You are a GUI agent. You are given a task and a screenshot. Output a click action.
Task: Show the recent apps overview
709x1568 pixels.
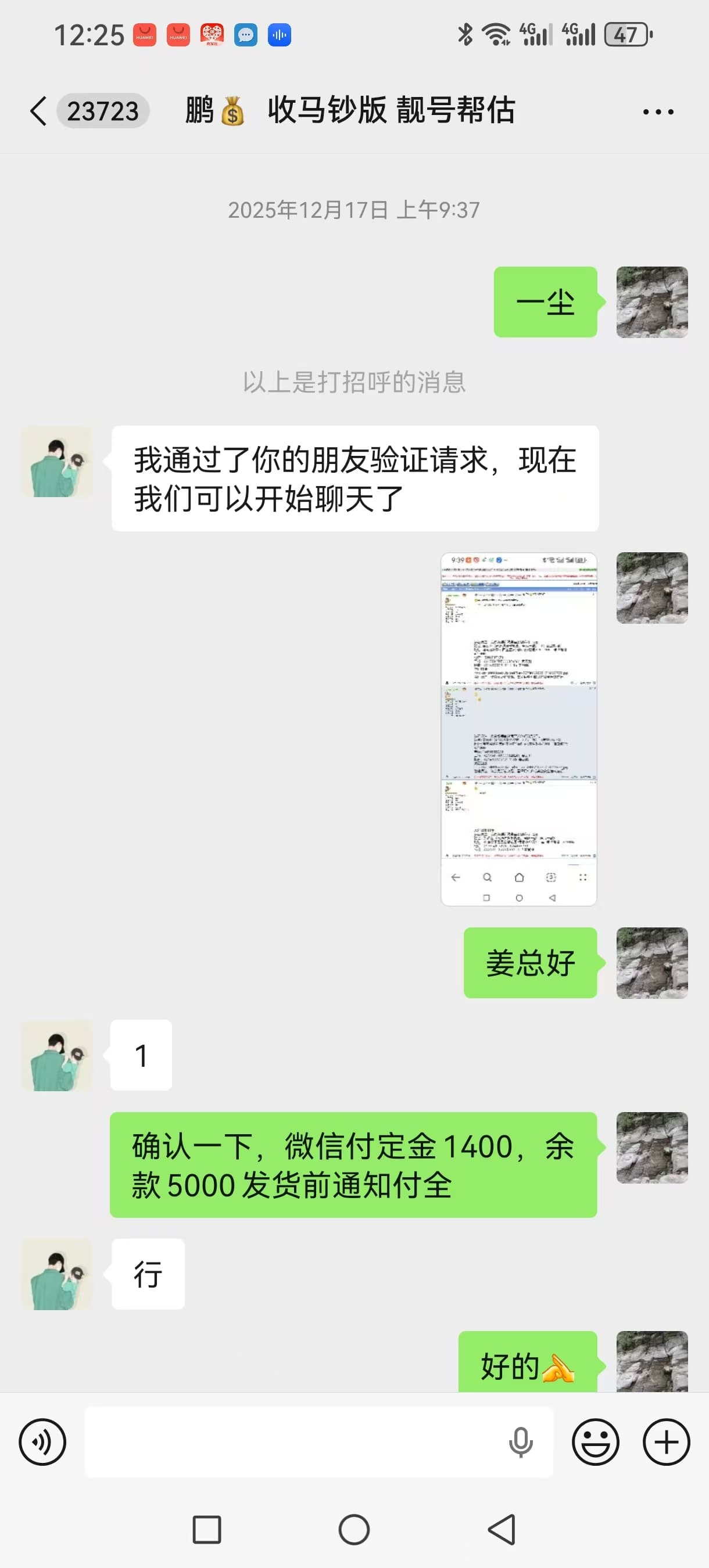(x=206, y=1530)
